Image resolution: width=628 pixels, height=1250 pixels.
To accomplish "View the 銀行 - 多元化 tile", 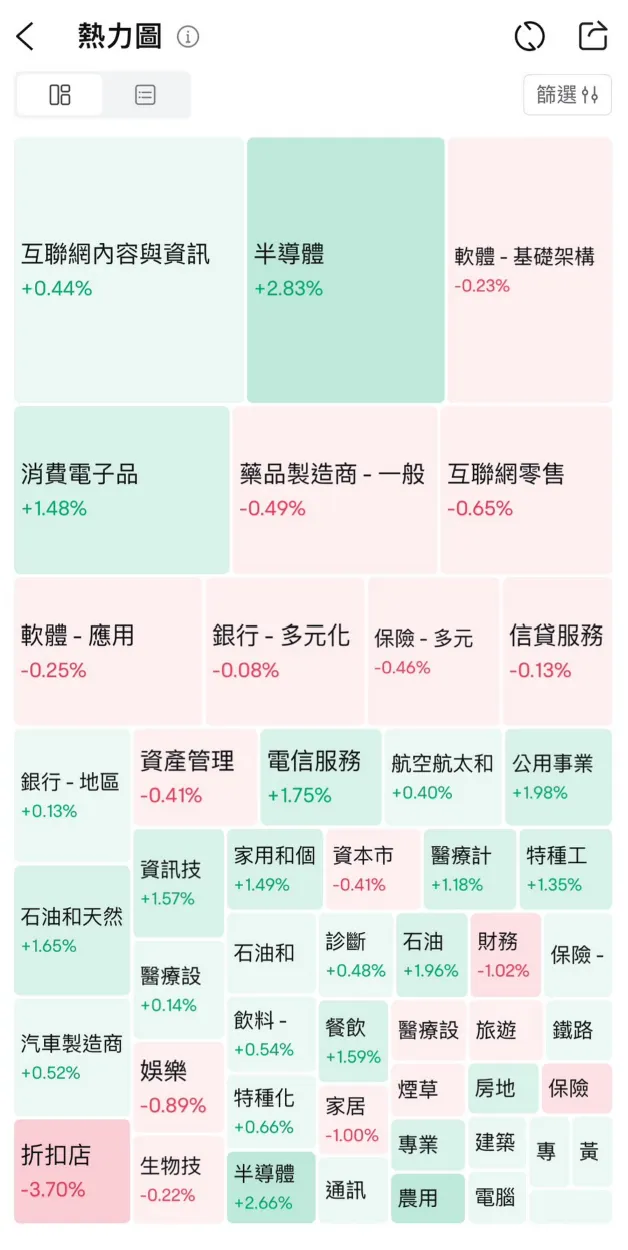I will tap(284, 651).
